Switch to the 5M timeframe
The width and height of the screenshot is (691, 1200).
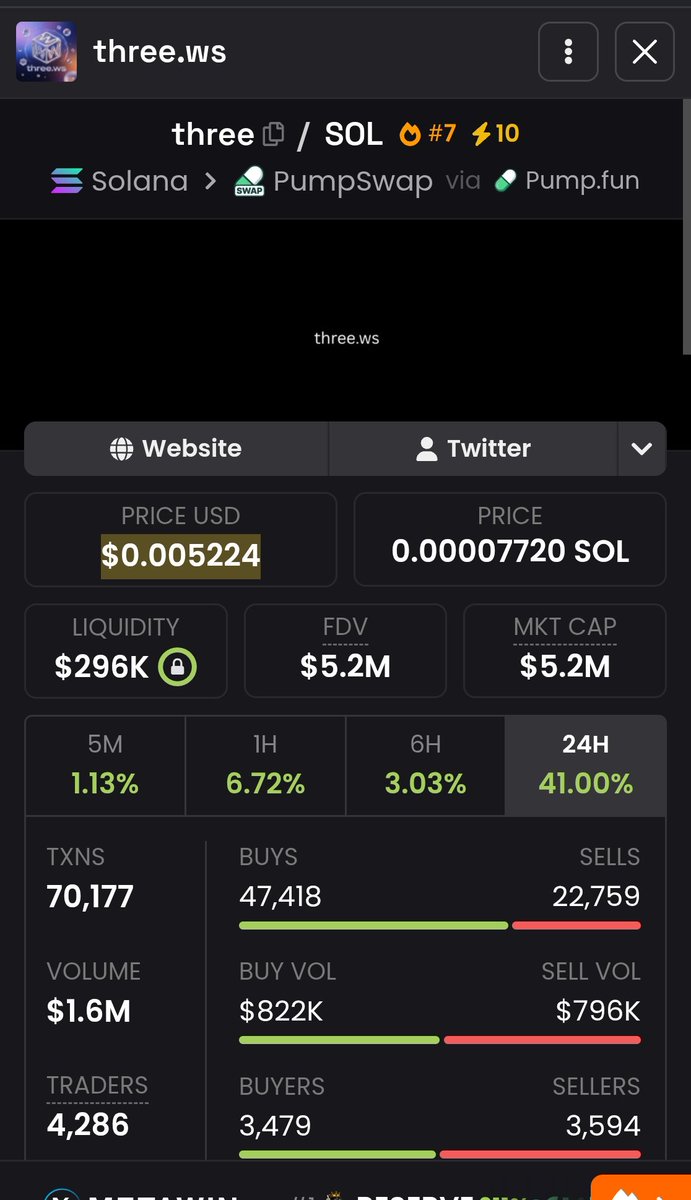pos(105,765)
